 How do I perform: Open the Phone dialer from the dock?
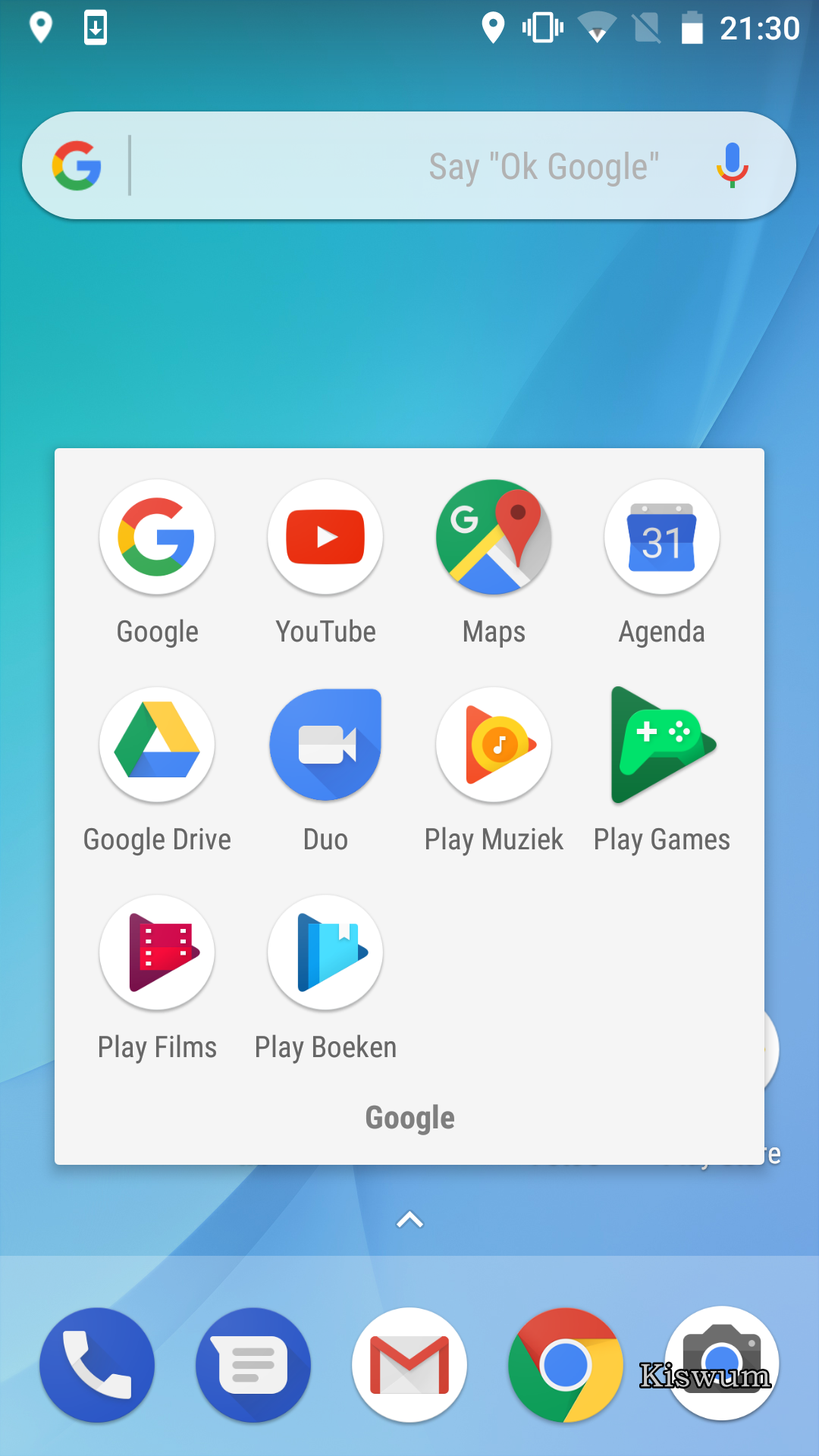point(97,1365)
